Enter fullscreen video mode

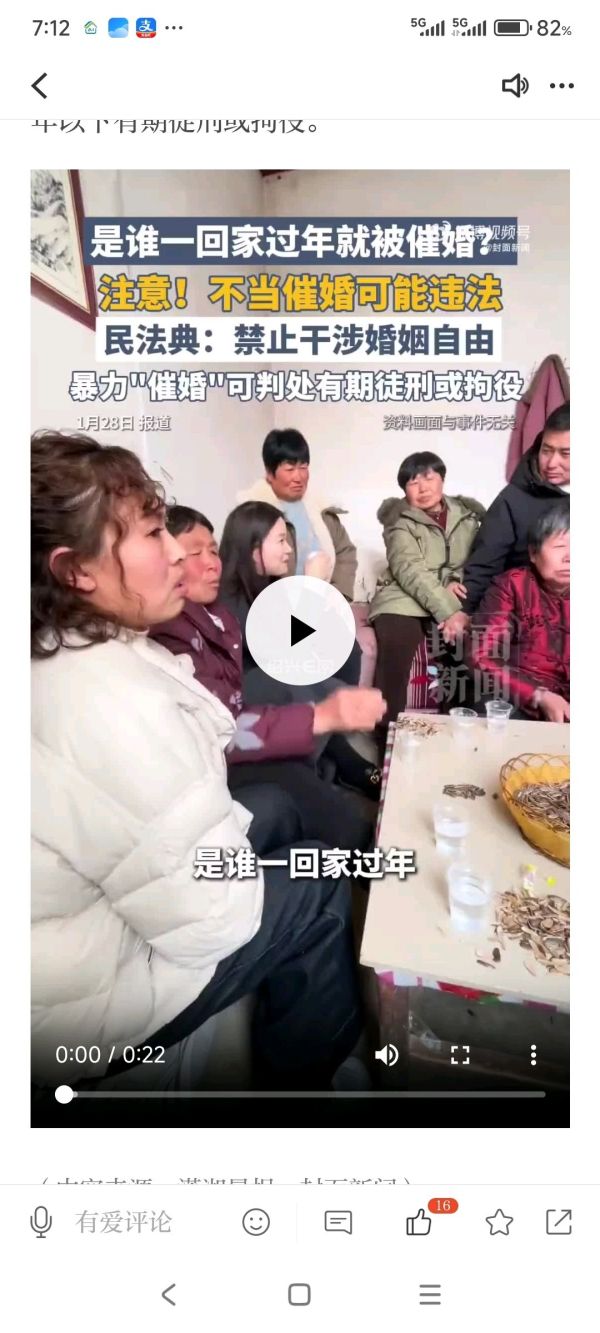[460, 1054]
